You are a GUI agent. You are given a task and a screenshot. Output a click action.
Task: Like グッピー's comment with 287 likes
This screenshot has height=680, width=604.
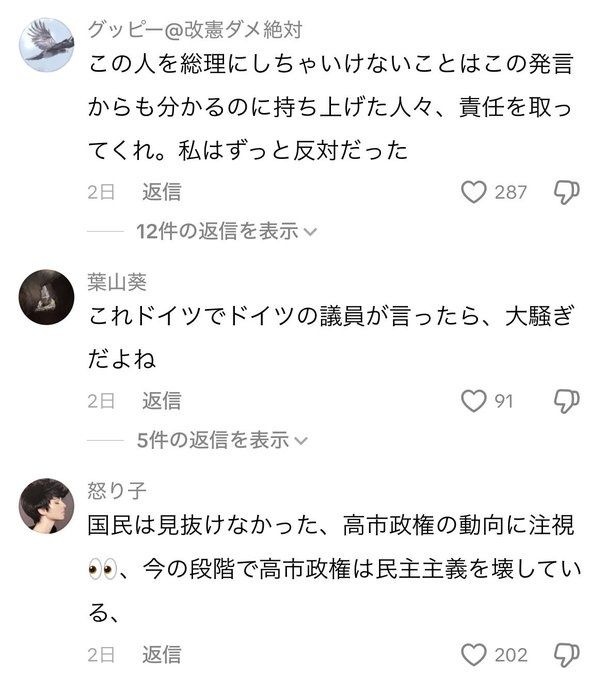[473, 191]
